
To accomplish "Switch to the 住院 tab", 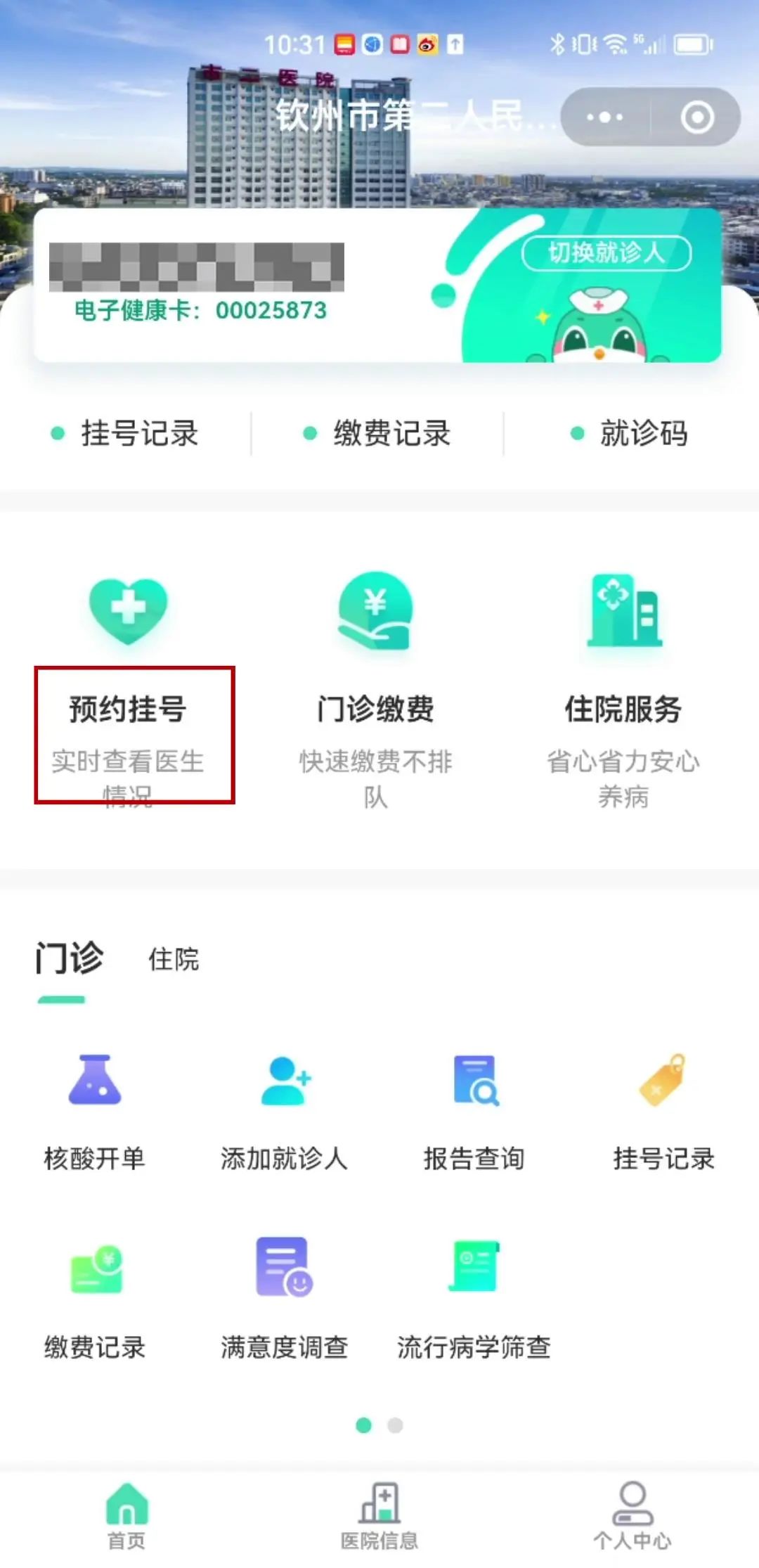I will pos(174,960).
